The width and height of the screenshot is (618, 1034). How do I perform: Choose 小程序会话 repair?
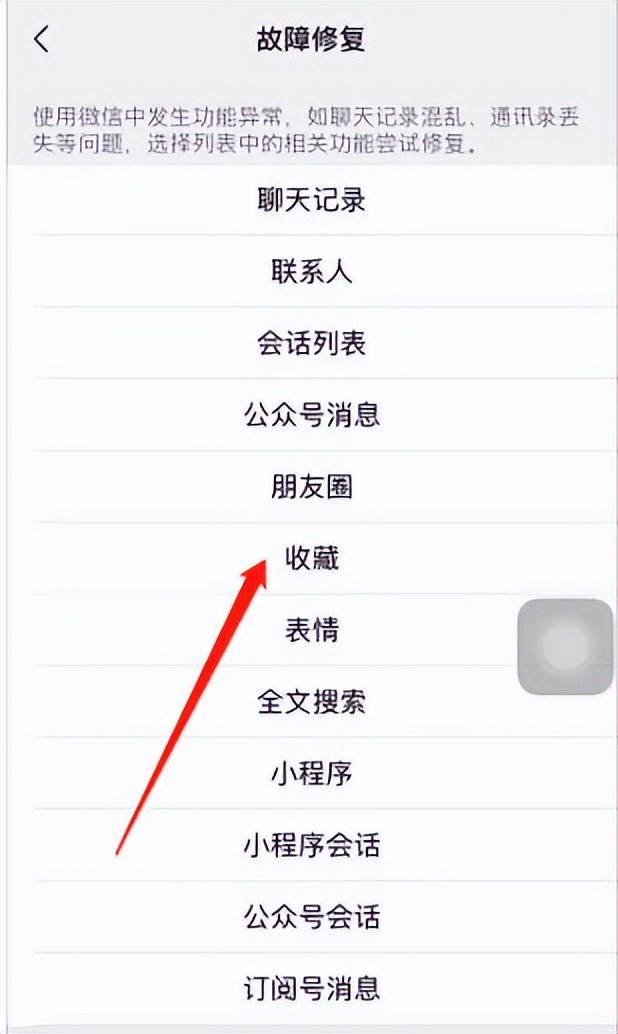(311, 846)
